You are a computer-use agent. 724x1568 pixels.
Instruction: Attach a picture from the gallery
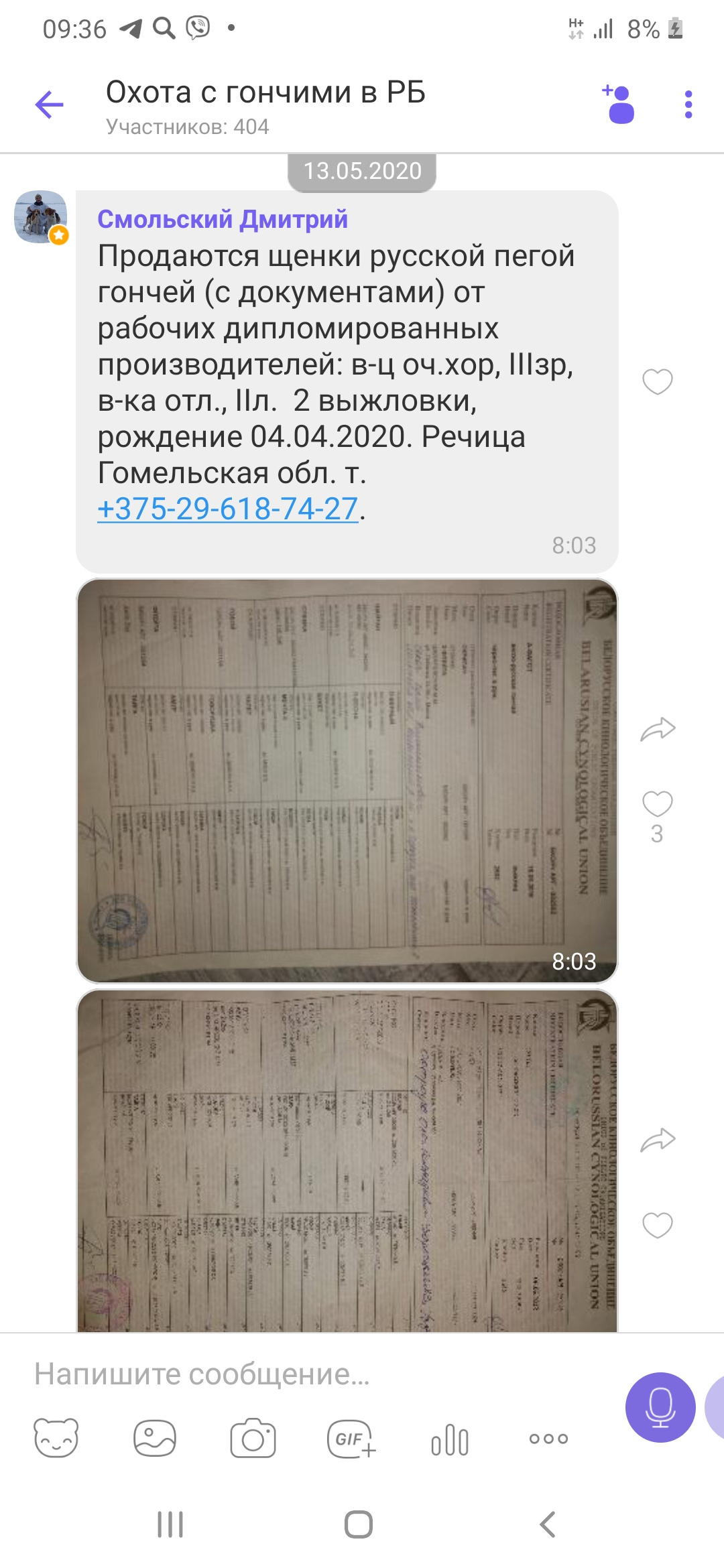(155, 1439)
